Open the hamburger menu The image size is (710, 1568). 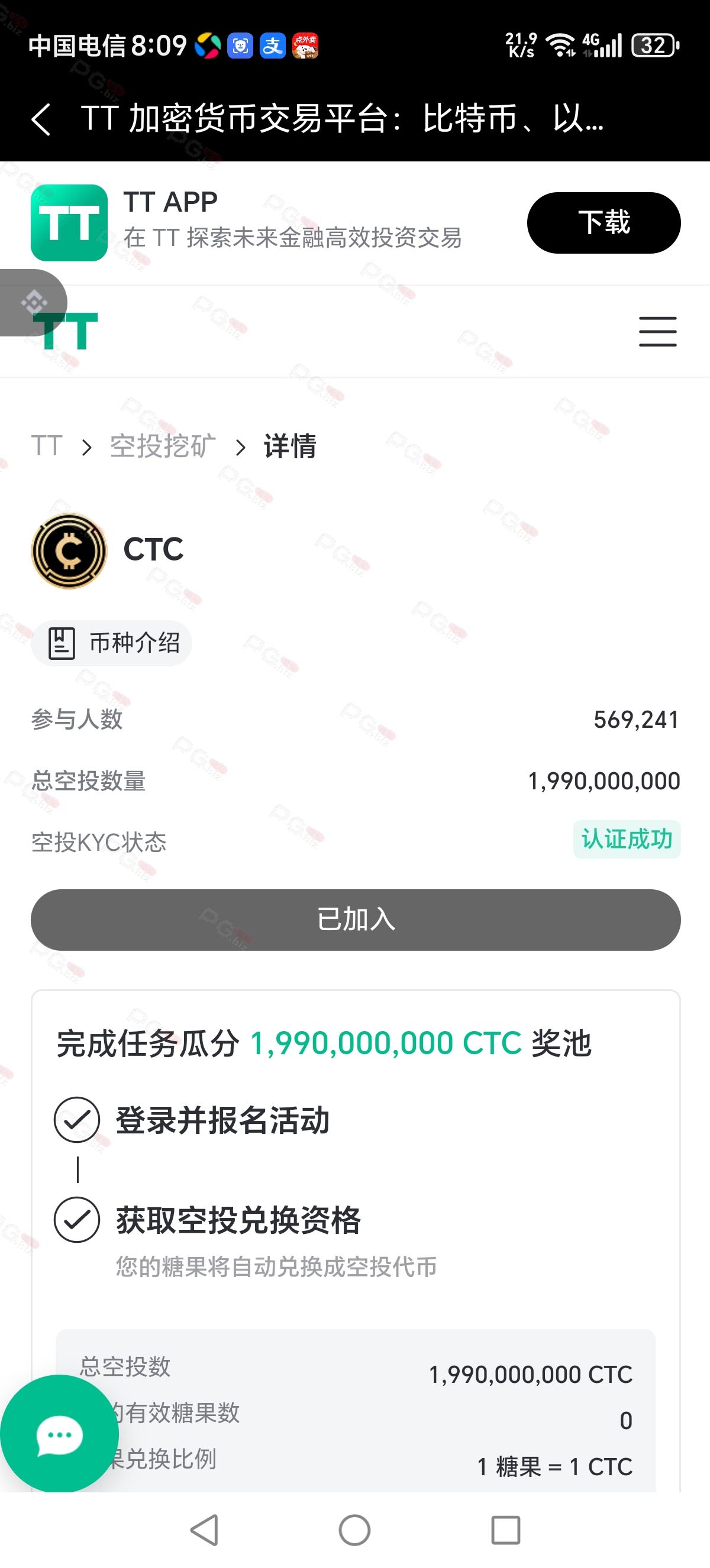657,332
